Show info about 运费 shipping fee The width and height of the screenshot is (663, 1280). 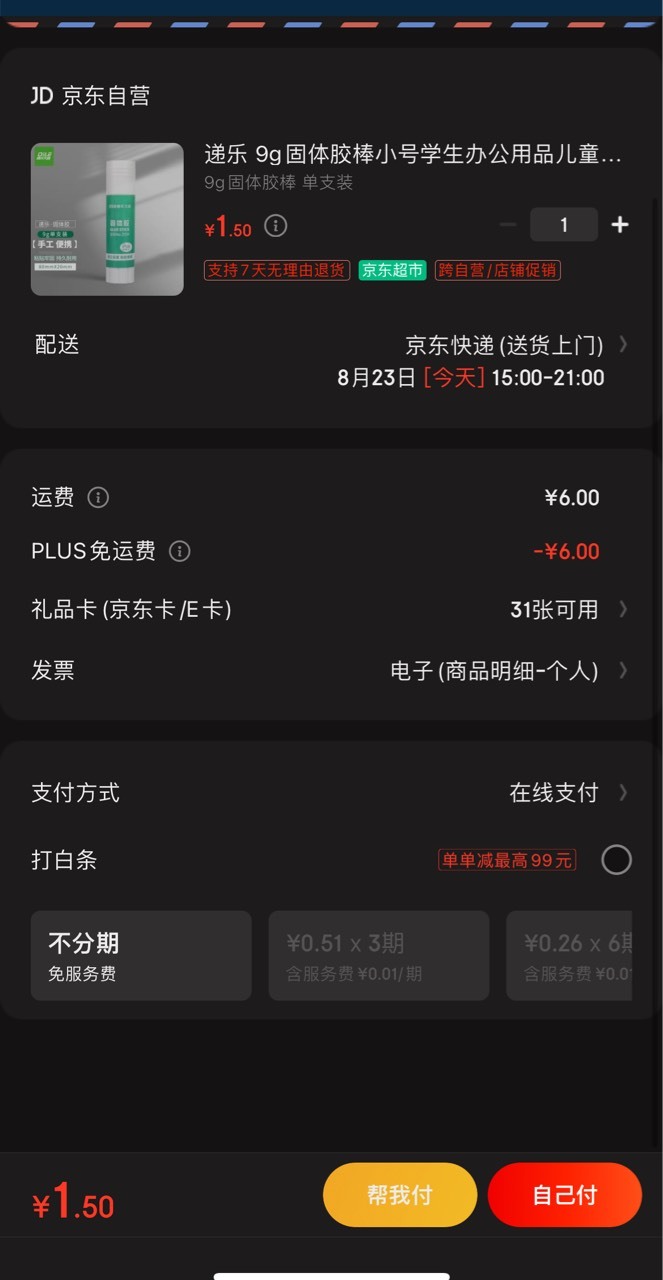(98, 497)
